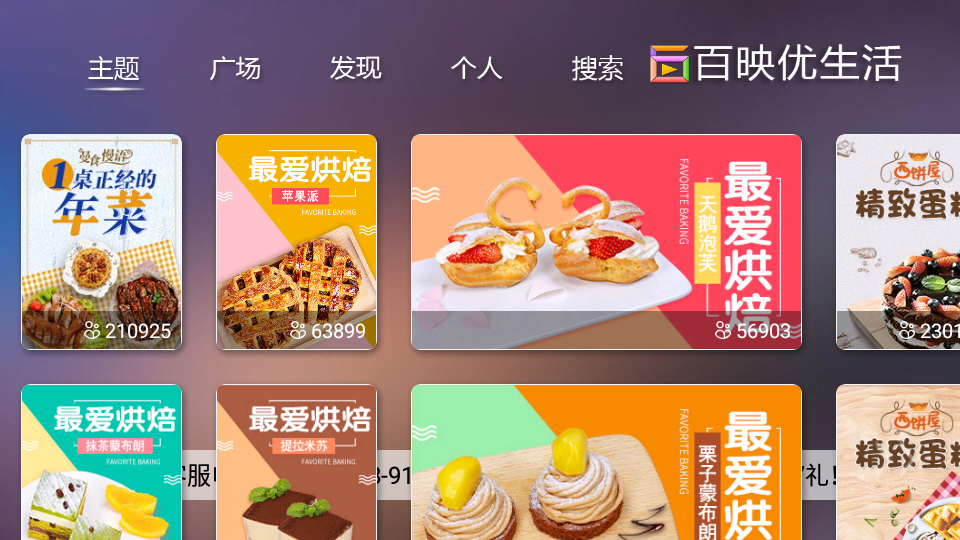The width and height of the screenshot is (960, 540).
Task: Open the 搜索 tab
Action: pyautogui.click(x=597, y=69)
